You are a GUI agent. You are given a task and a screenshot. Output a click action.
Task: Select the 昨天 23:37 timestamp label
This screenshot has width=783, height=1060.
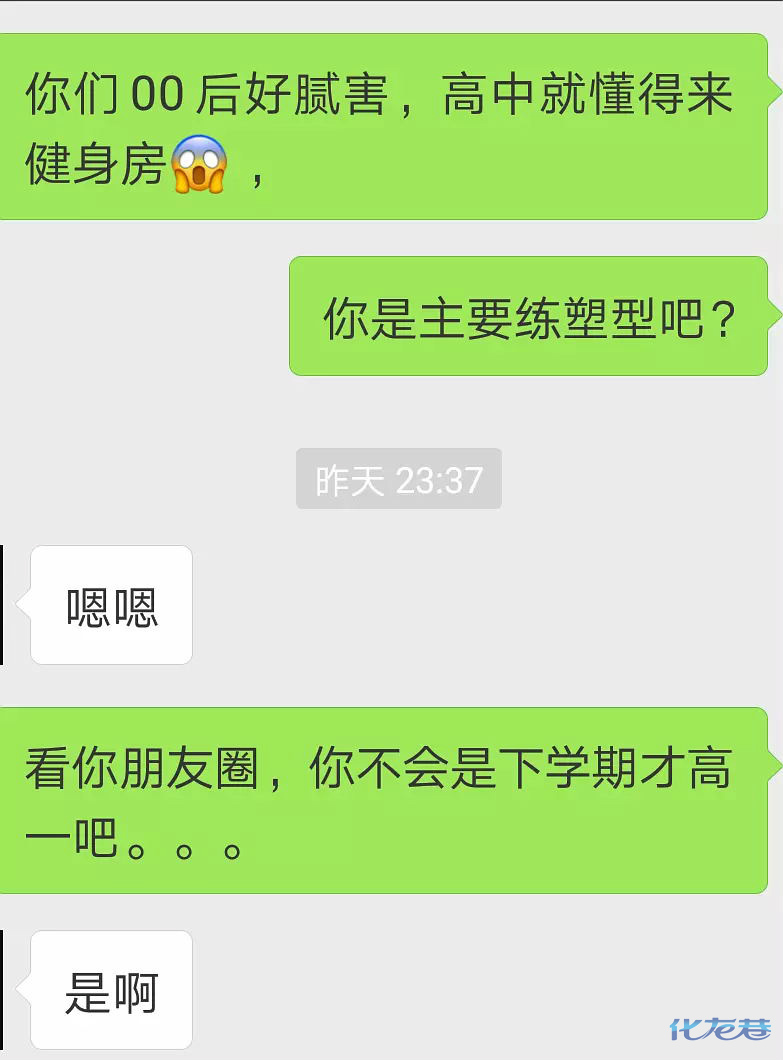pos(398,479)
